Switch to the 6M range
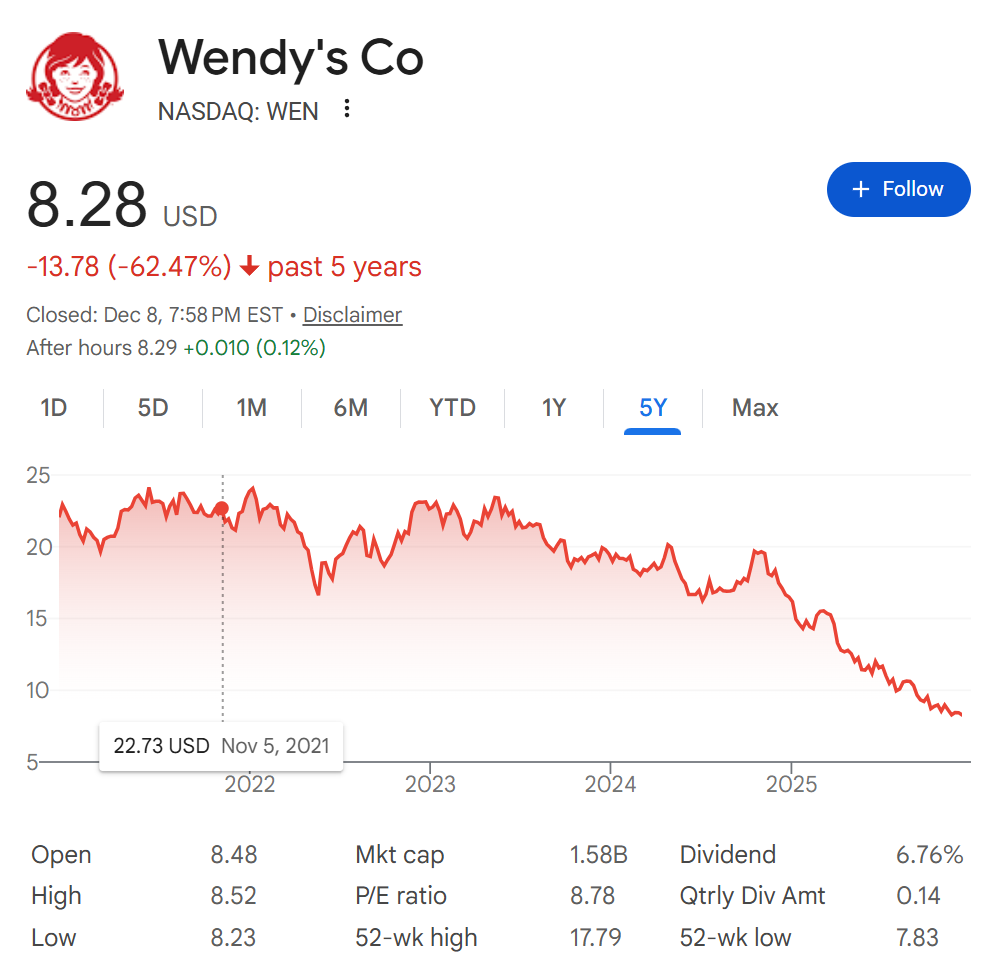Viewport: 991px width, 971px height. pos(351,408)
